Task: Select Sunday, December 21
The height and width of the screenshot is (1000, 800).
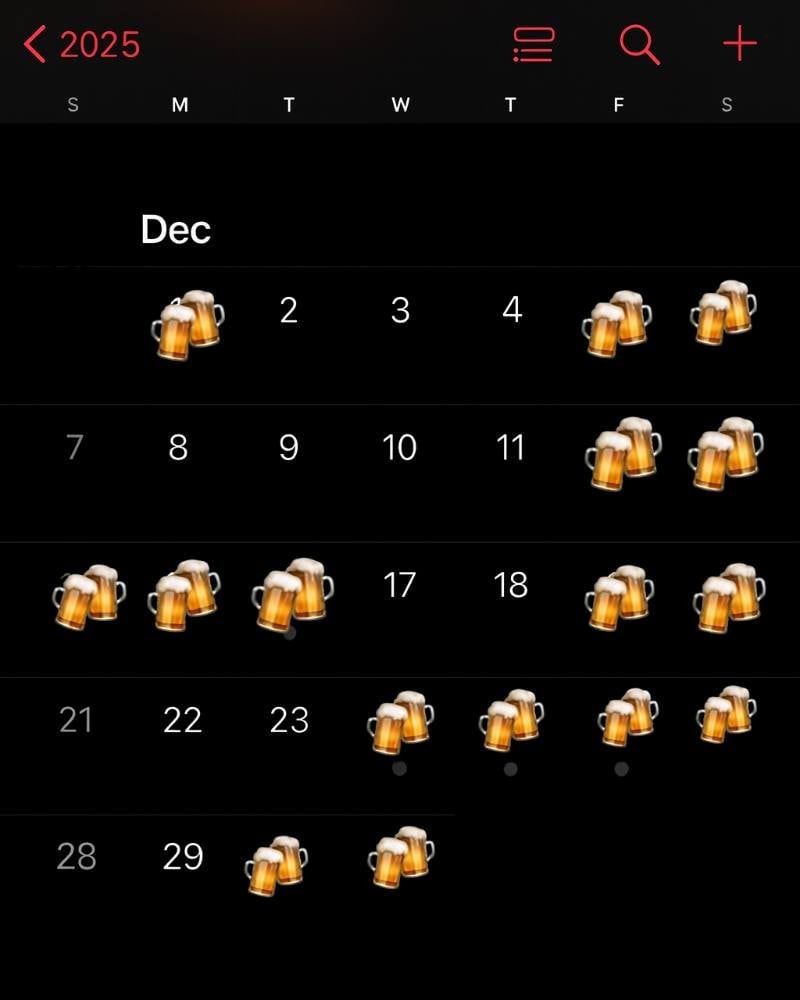Action: coord(76,720)
